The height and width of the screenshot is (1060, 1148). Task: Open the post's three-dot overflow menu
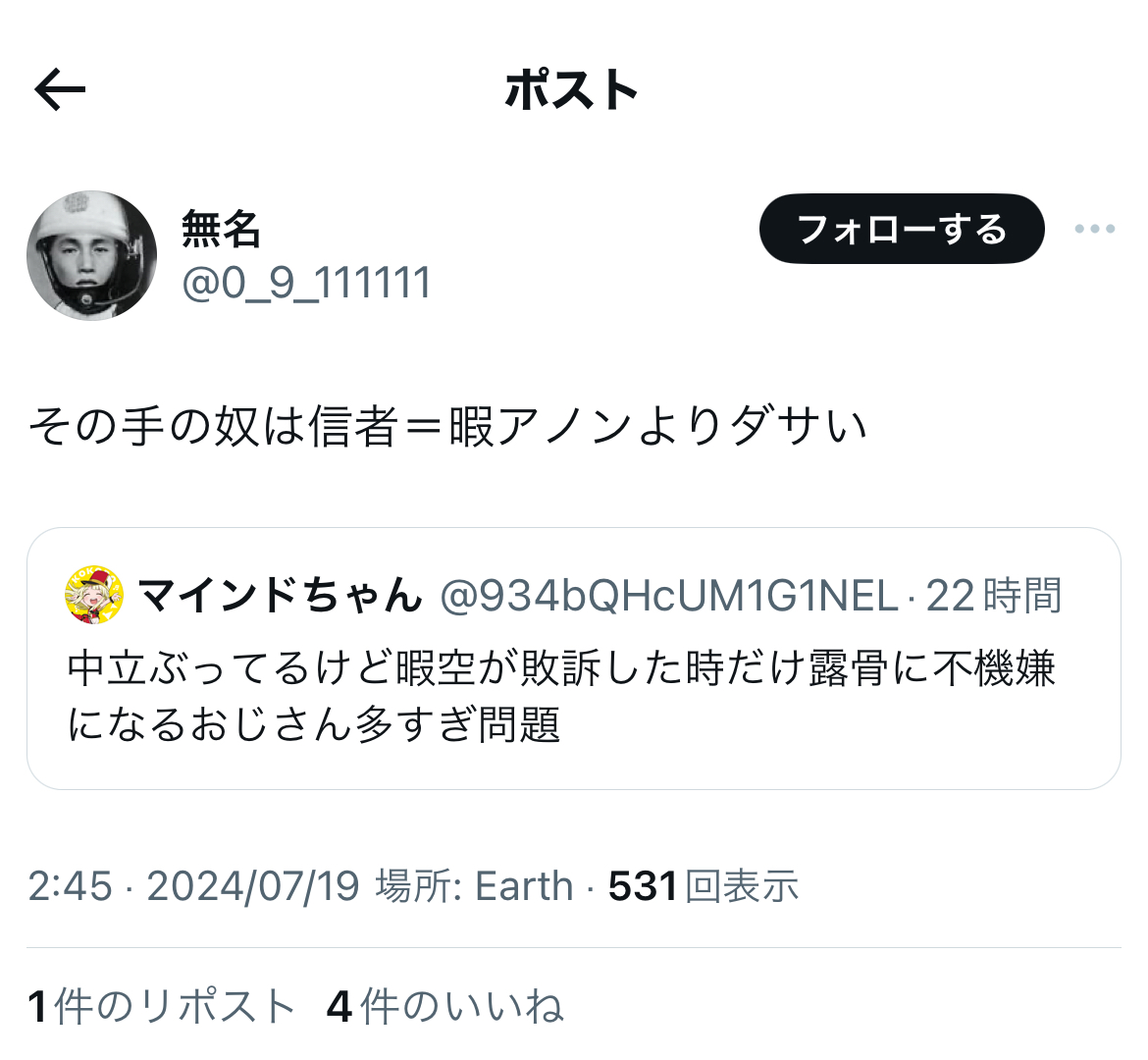(x=1094, y=229)
